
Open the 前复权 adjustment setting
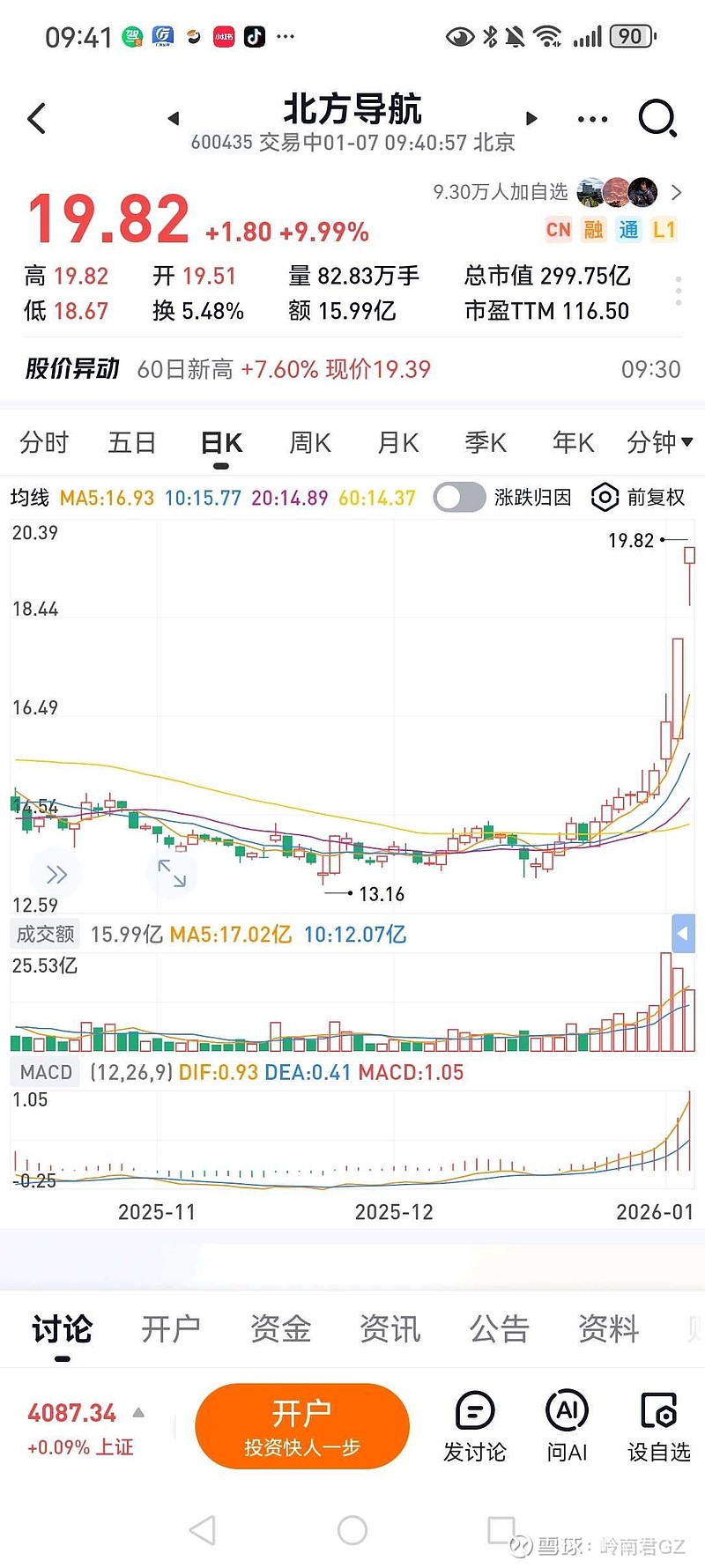(638, 498)
